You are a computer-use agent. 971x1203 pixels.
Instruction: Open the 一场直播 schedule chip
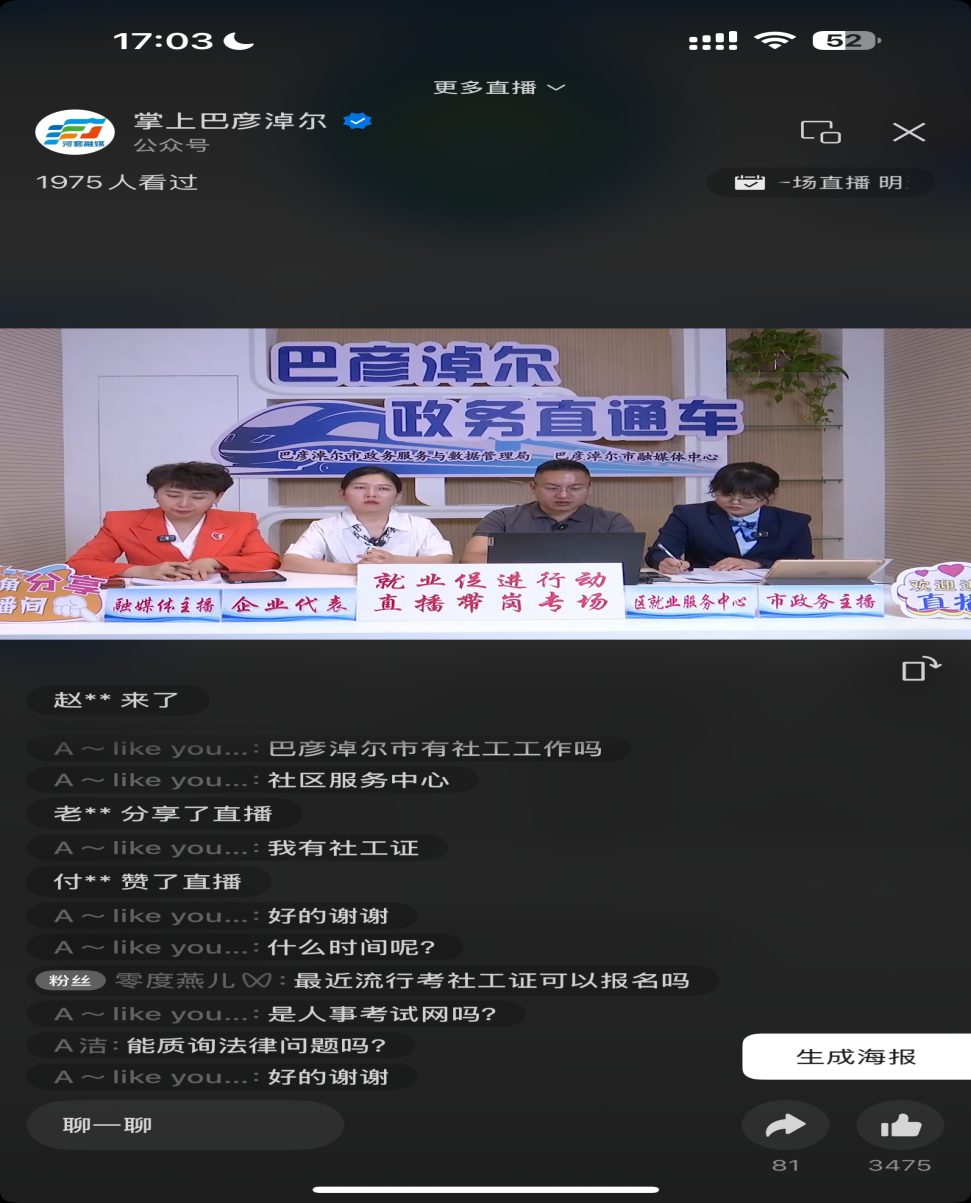tap(820, 183)
